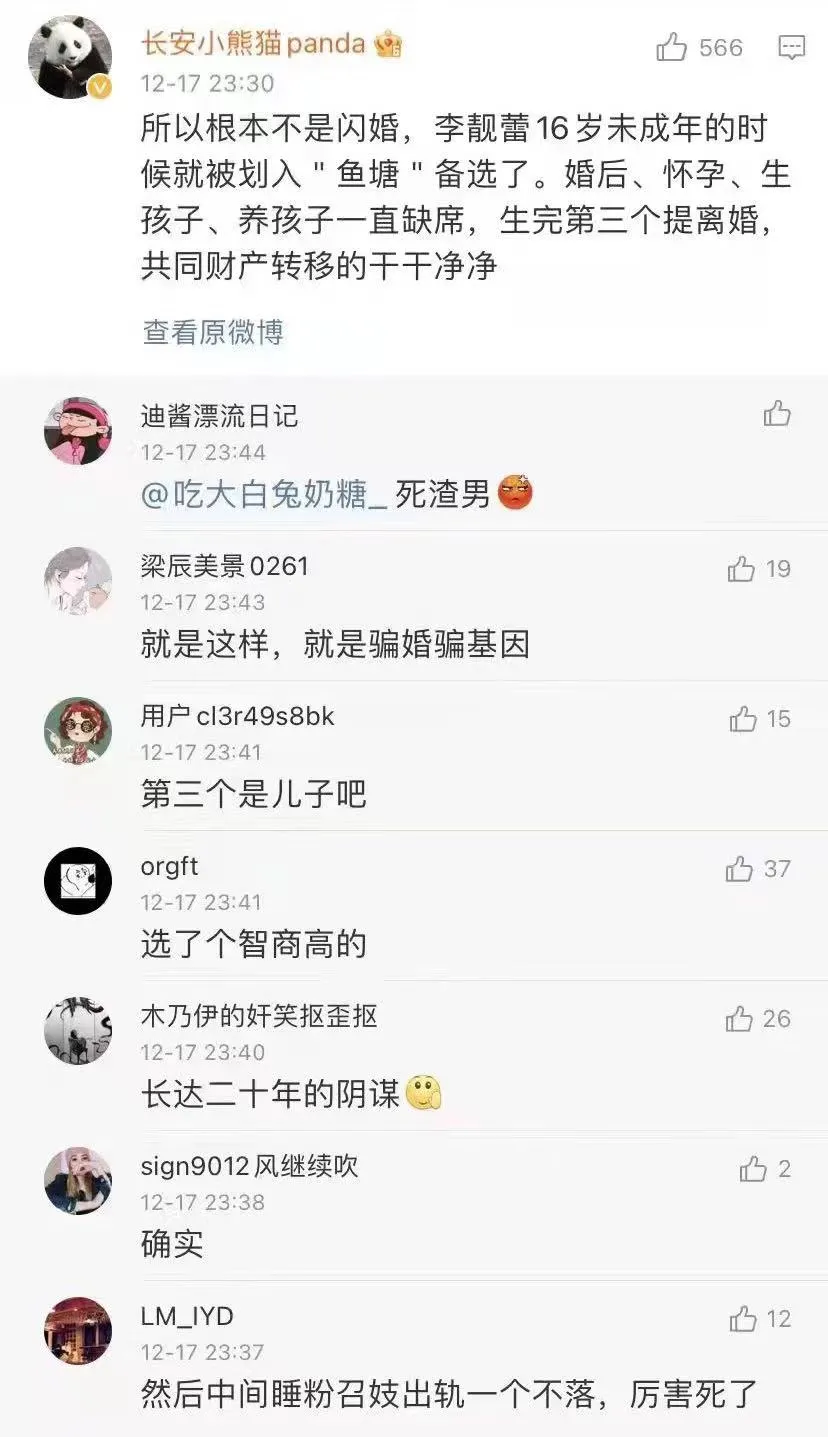Open LM_IYD's profile avatar
The width and height of the screenshot is (828, 1437).
(x=78, y=1331)
